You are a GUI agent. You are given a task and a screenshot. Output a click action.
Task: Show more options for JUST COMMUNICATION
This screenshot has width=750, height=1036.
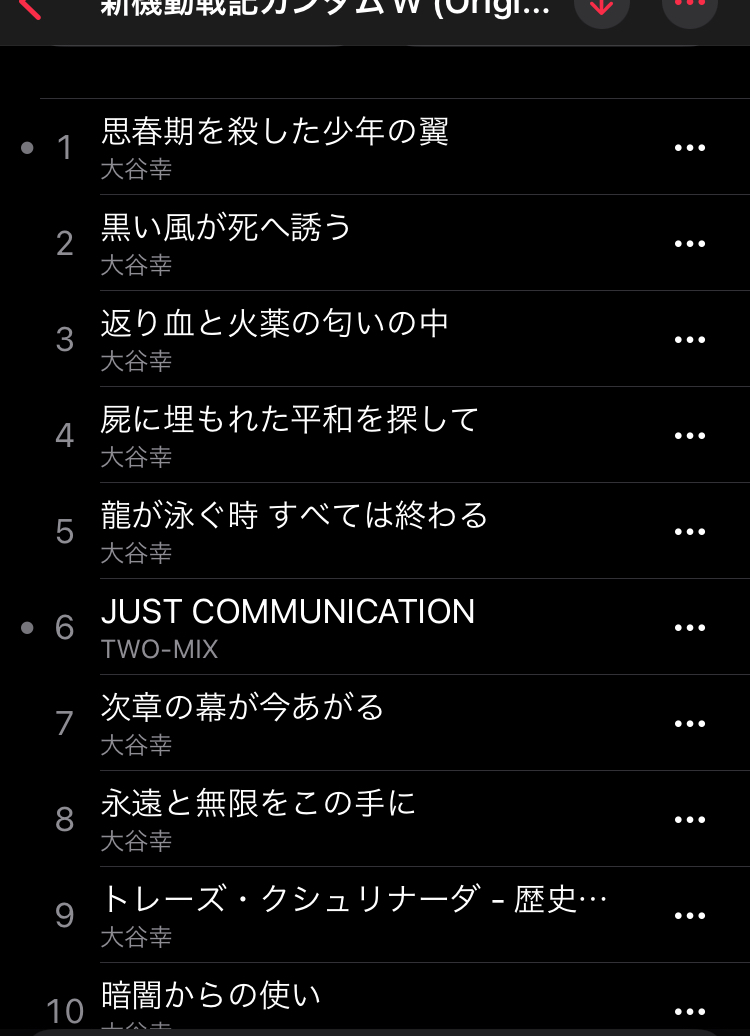tap(690, 628)
